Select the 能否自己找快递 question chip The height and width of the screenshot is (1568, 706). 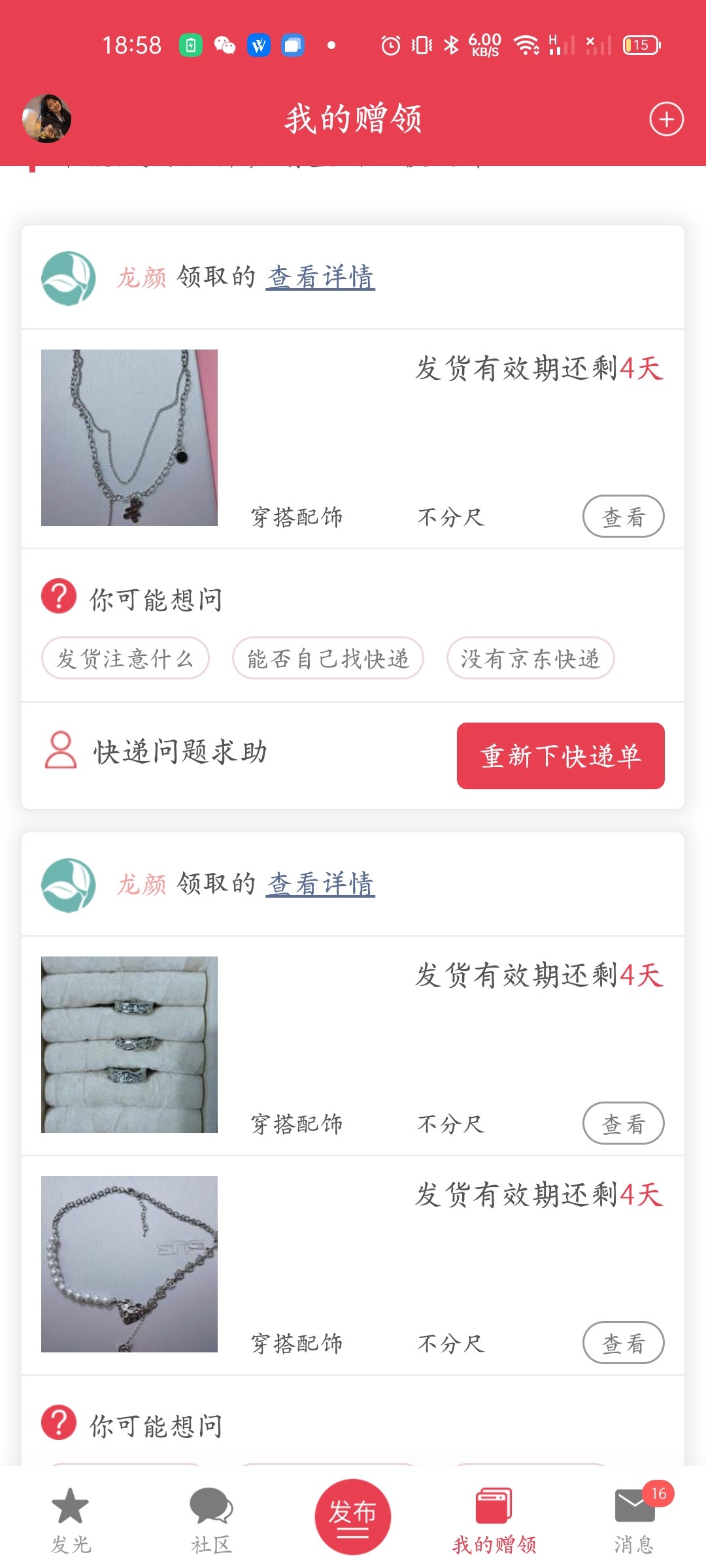(328, 659)
